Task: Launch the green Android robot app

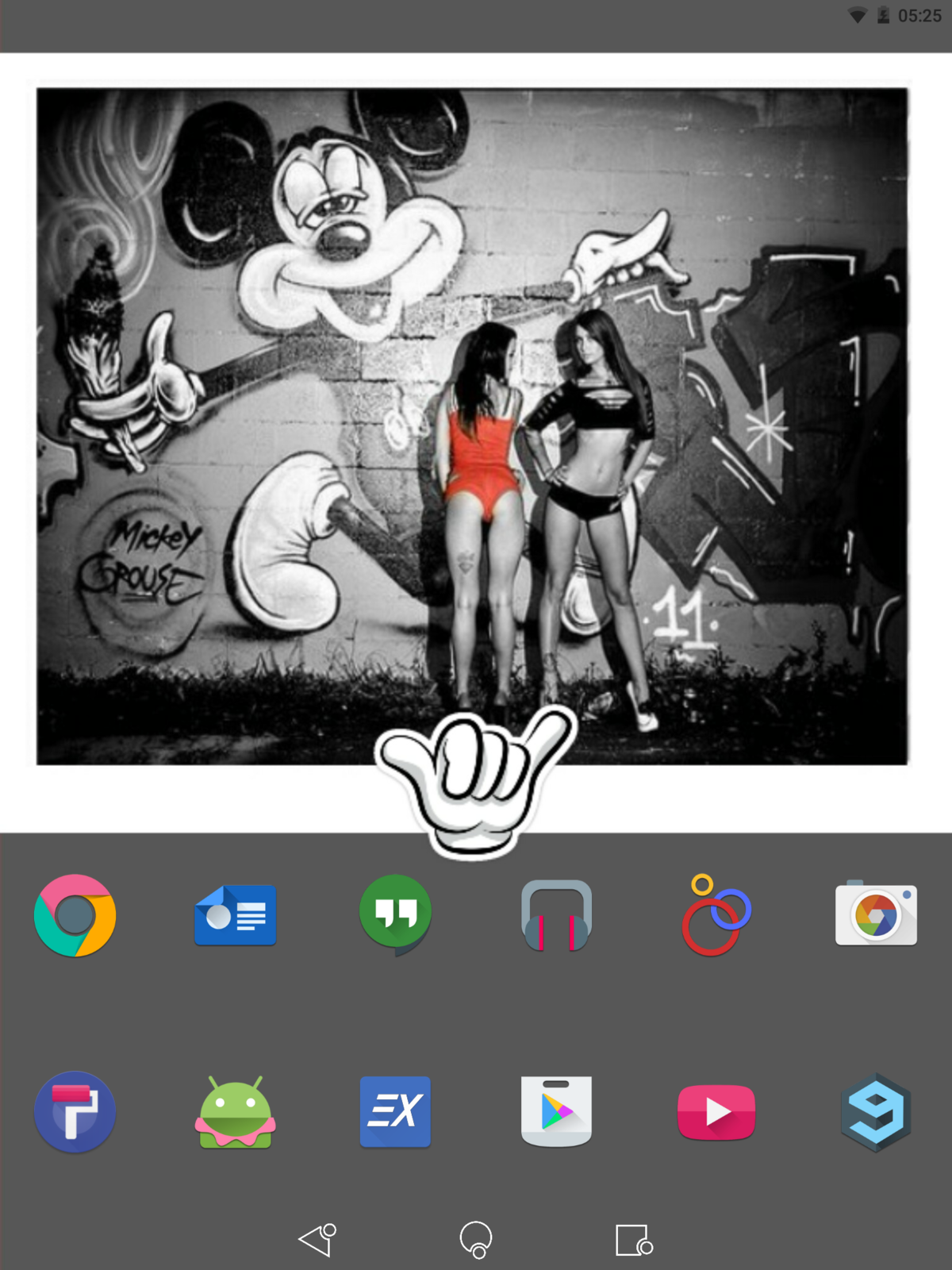Action: click(x=236, y=1112)
